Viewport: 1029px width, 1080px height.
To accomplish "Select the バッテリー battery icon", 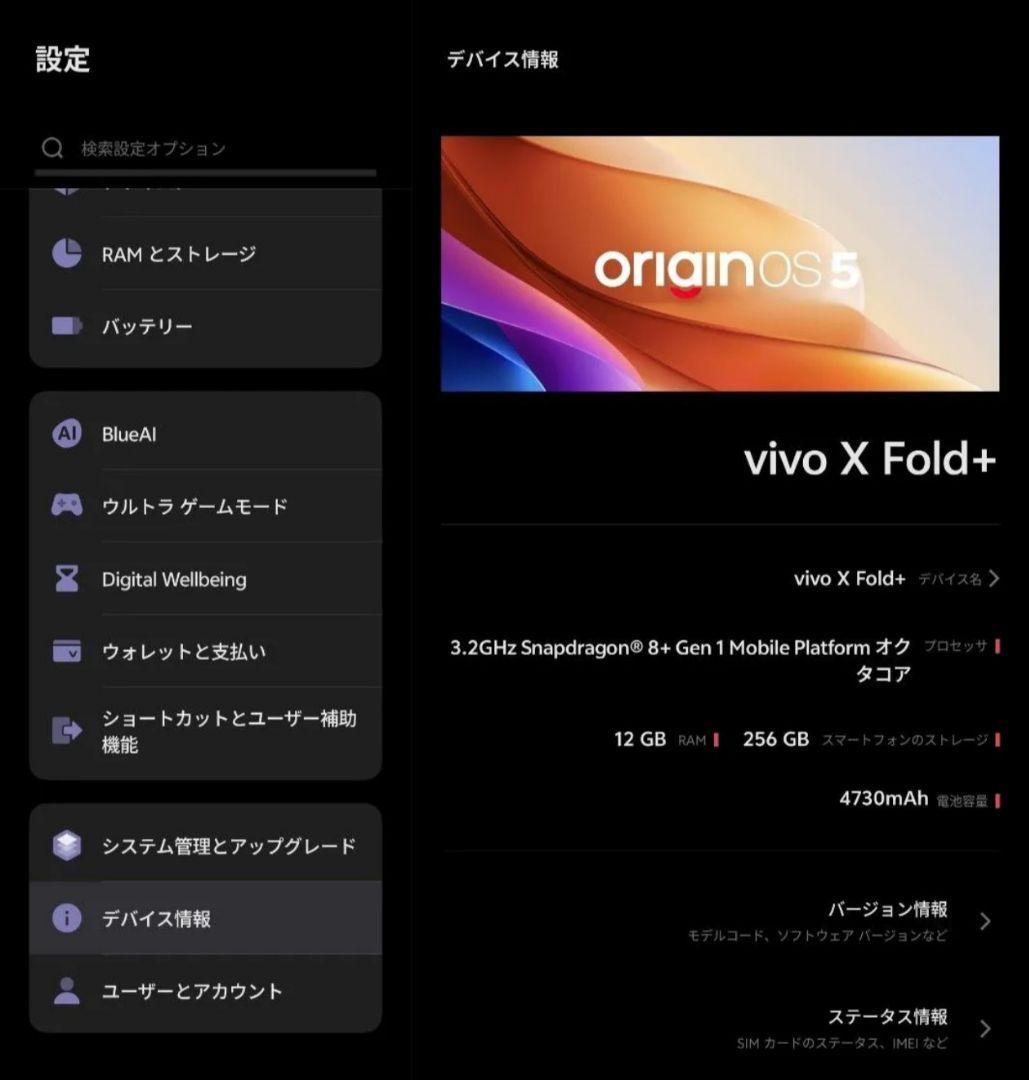I will pos(67,325).
